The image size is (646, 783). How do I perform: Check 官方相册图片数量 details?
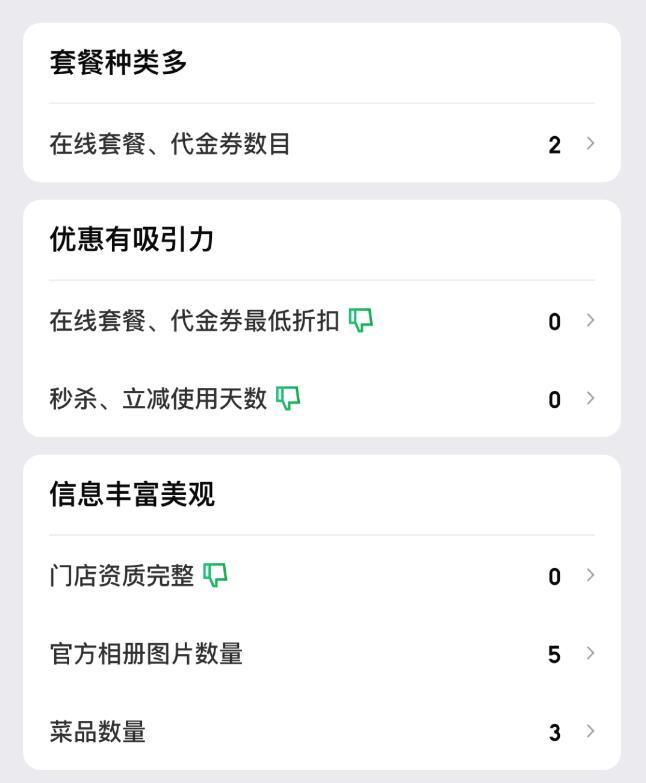pyautogui.click(x=321, y=654)
